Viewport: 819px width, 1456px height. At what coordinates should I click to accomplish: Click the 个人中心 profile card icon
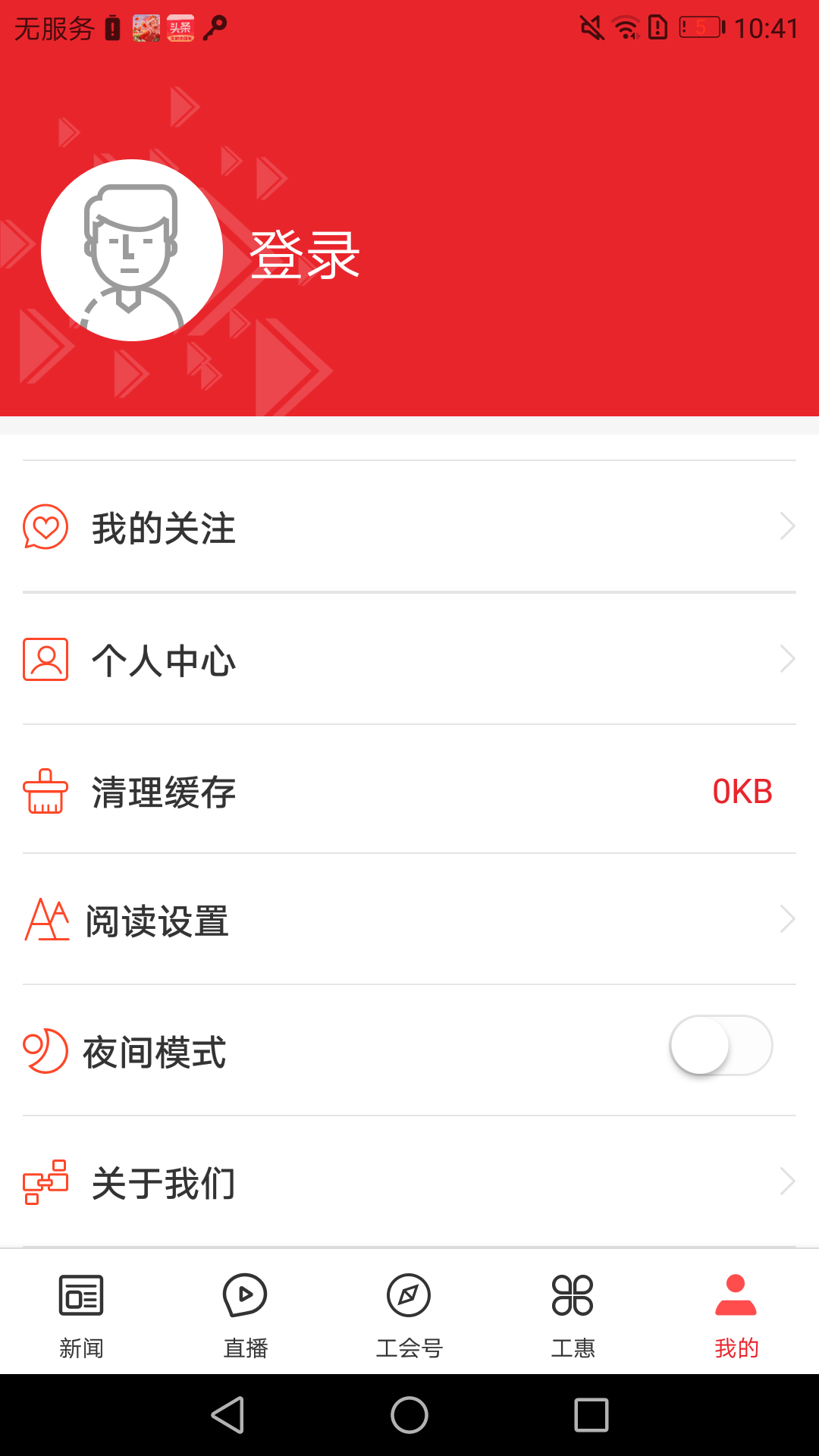[x=45, y=660]
